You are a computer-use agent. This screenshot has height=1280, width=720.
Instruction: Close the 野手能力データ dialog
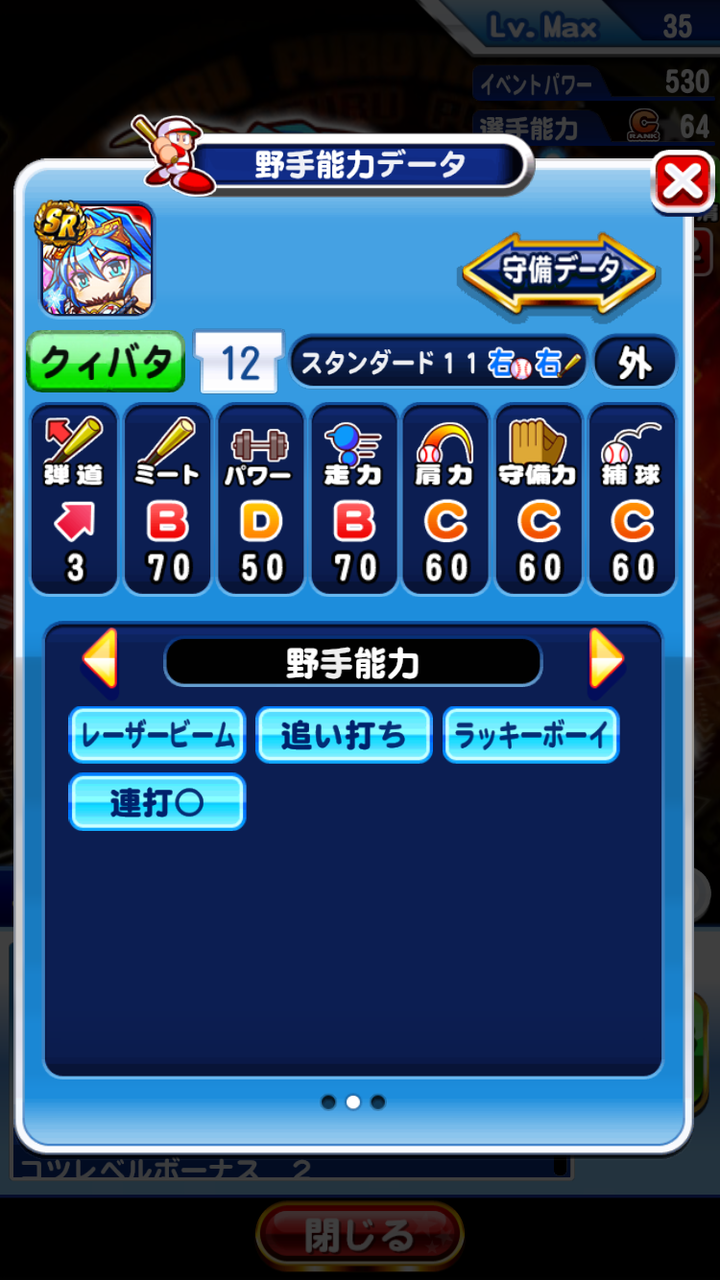(x=683, y=182)
